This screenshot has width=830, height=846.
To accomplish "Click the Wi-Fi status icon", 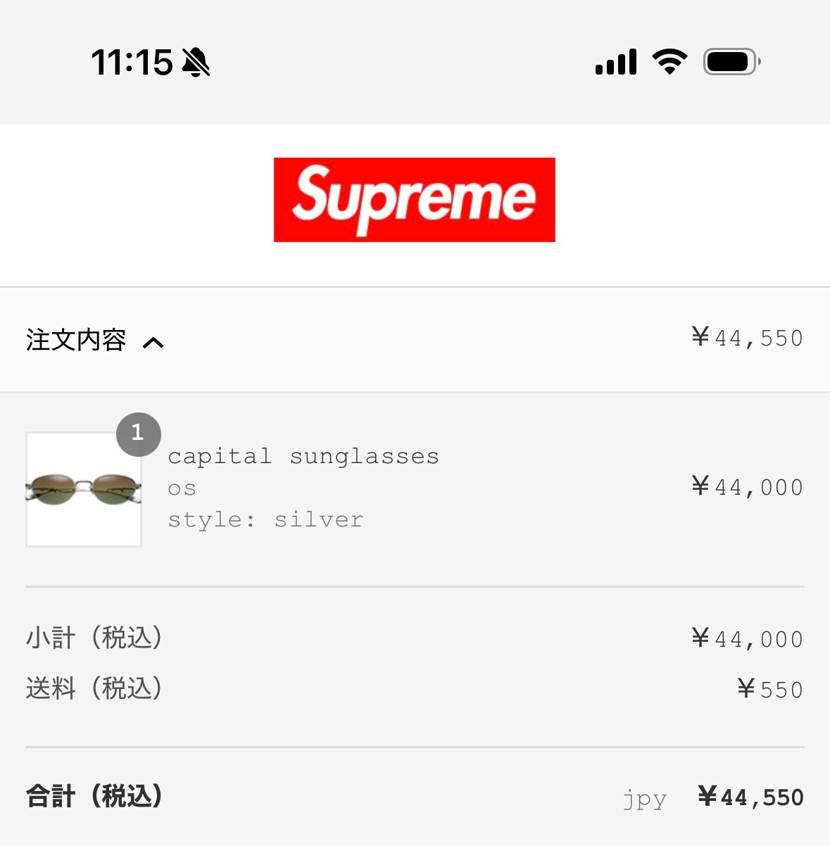I will pyautogui.click(x=670, y=61).
